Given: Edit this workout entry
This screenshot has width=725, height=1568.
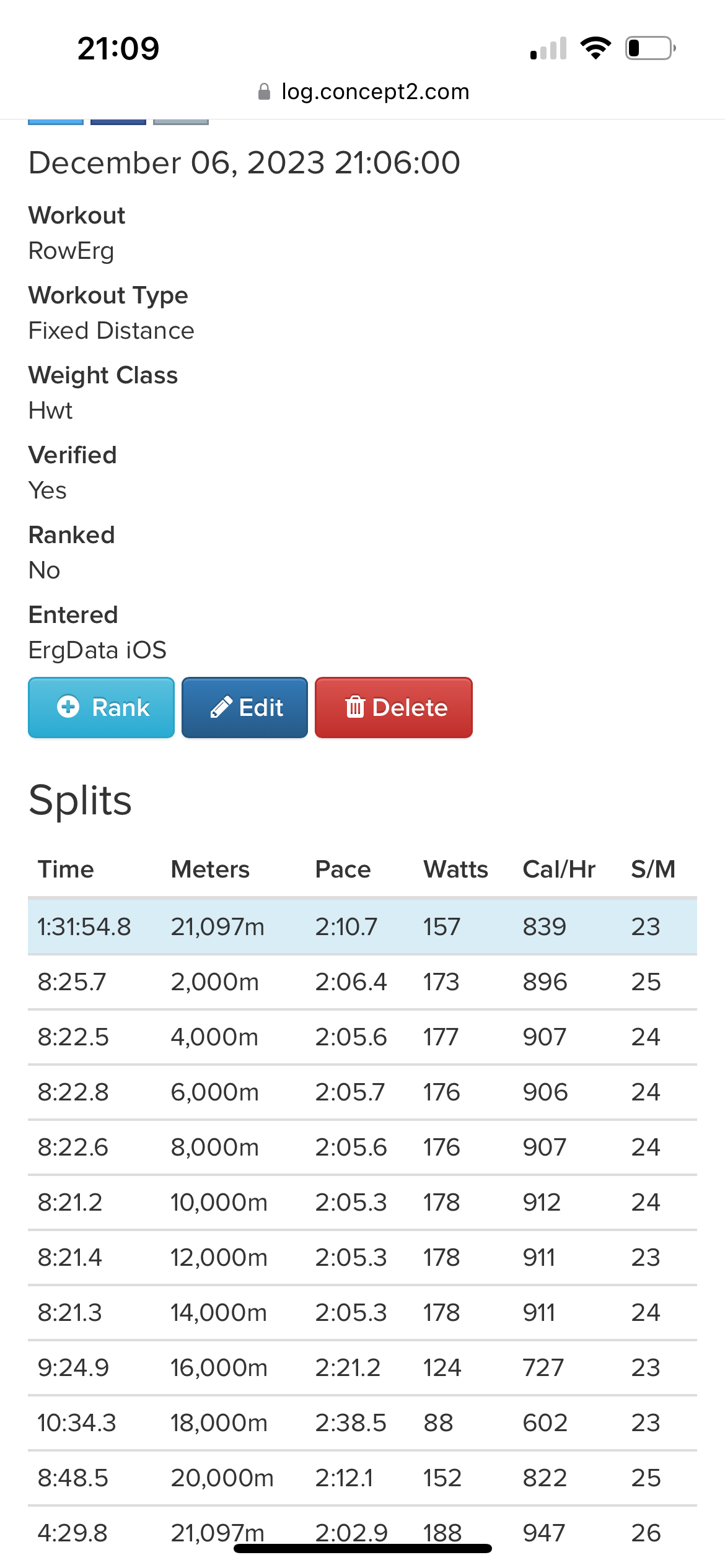Looking at the screenshot, I should click(x=245, y=707).
